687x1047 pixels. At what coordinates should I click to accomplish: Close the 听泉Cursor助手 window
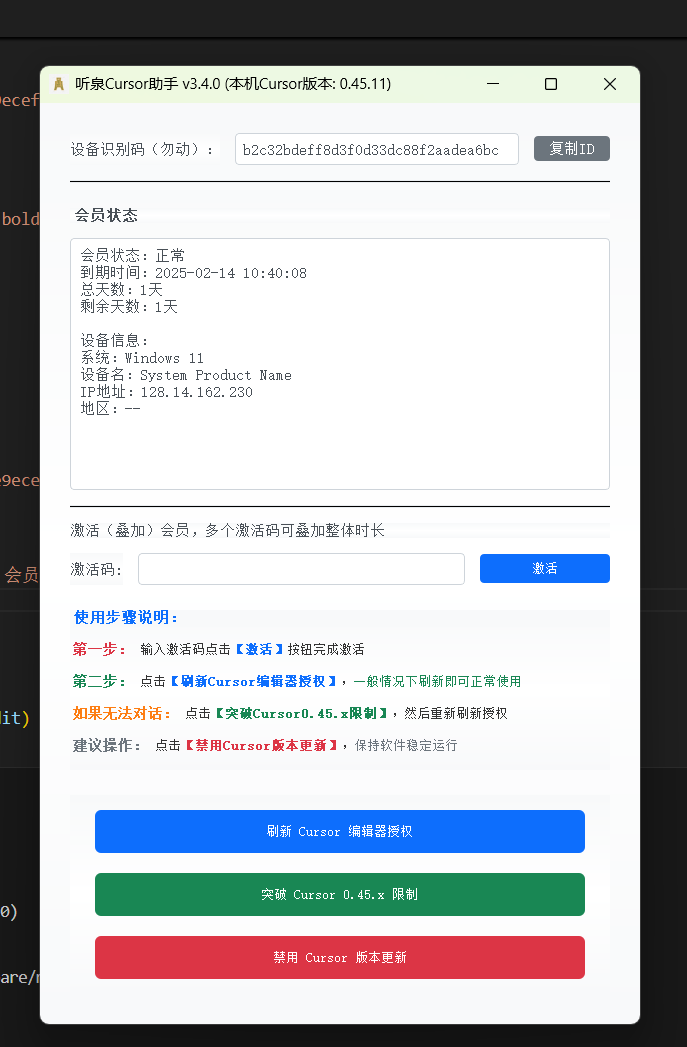tap(610, 84)
